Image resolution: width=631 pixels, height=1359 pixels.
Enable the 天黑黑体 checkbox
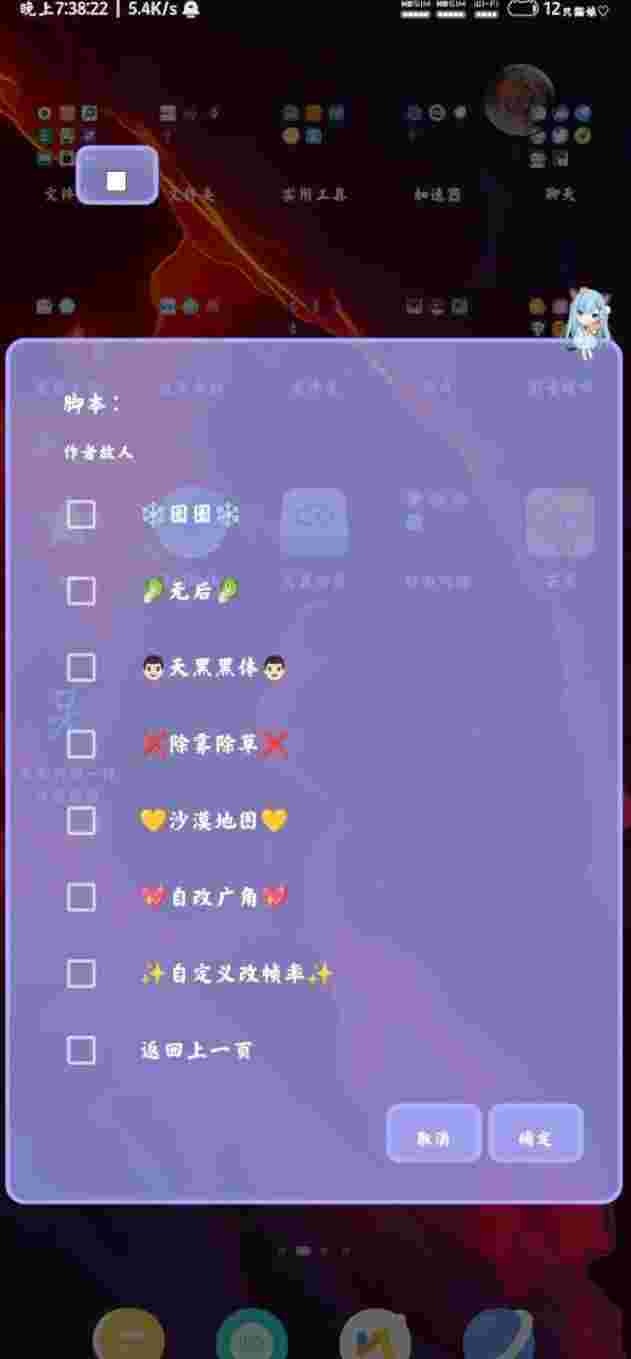(x=81, y=668)
